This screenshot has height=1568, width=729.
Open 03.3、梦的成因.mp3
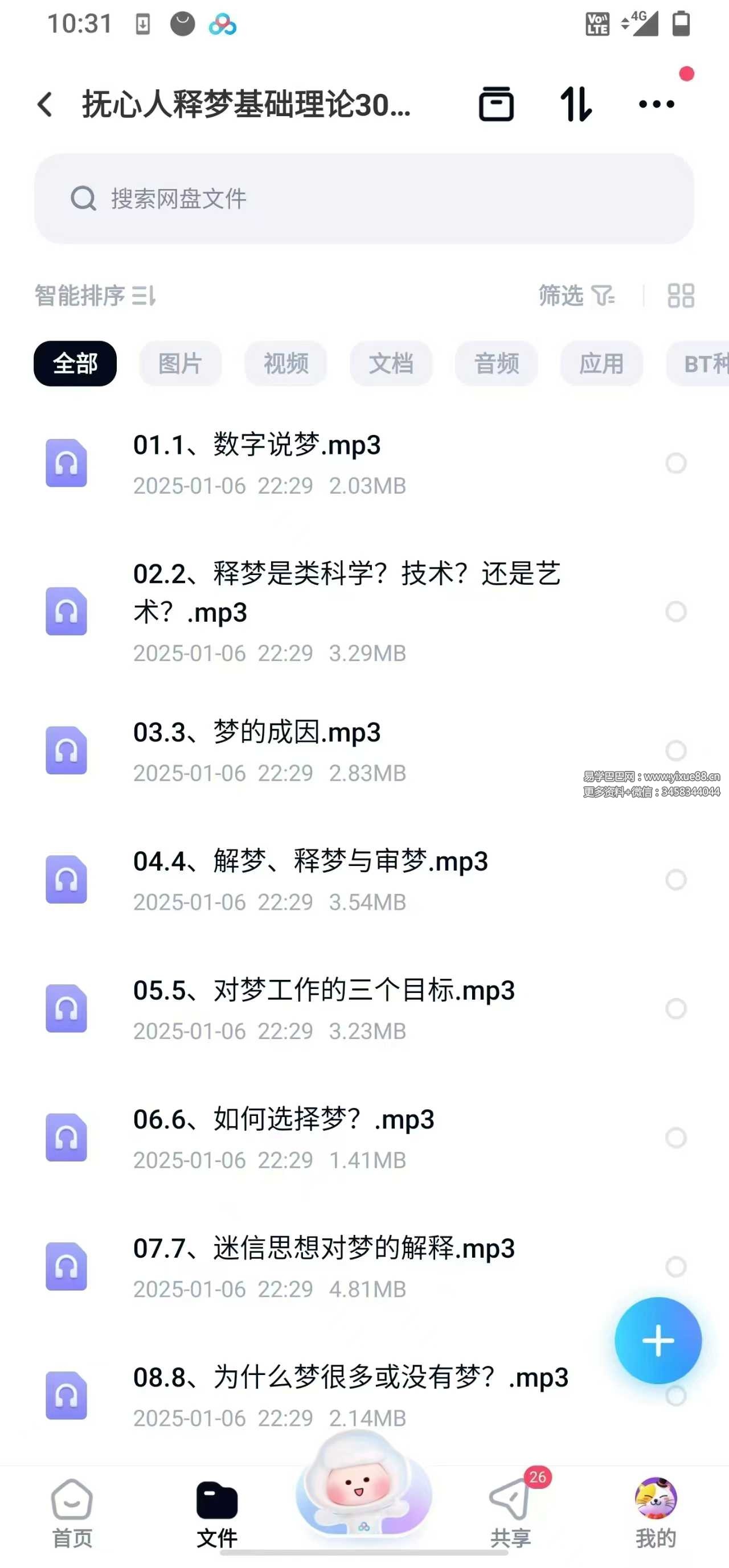click(256, 733)
